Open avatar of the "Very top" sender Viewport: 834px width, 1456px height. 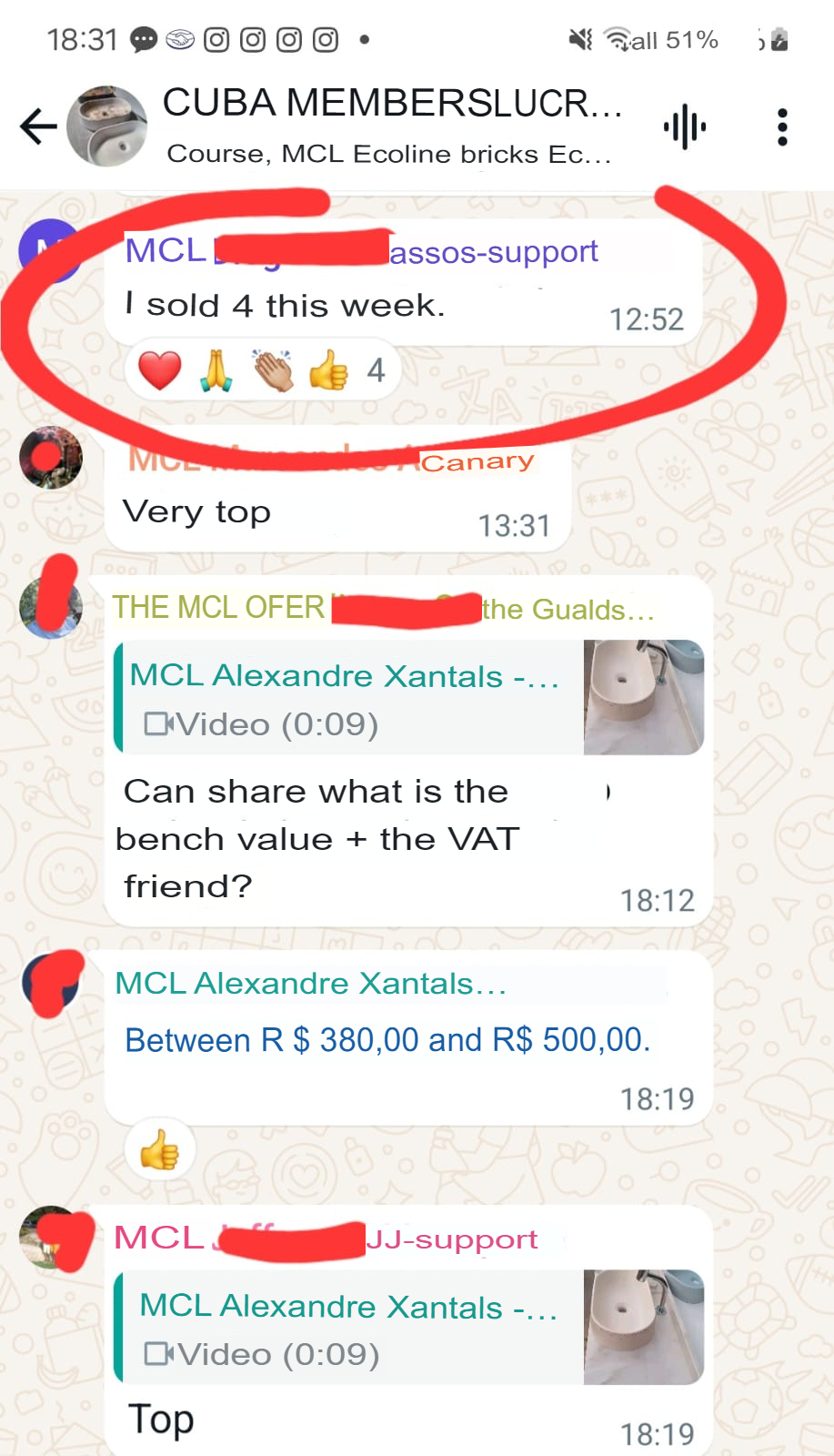coord(51,458)
